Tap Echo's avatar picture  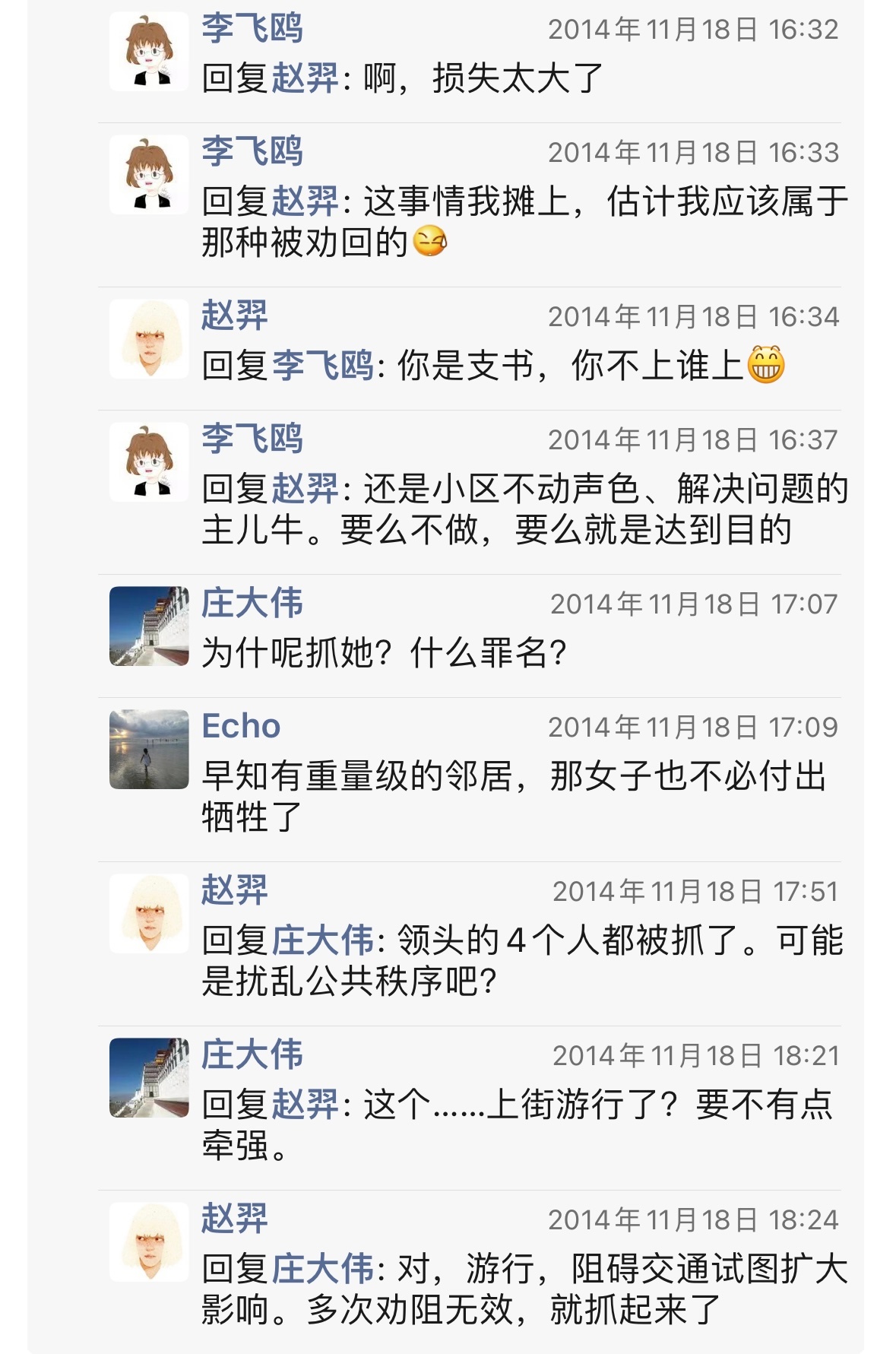149,750
